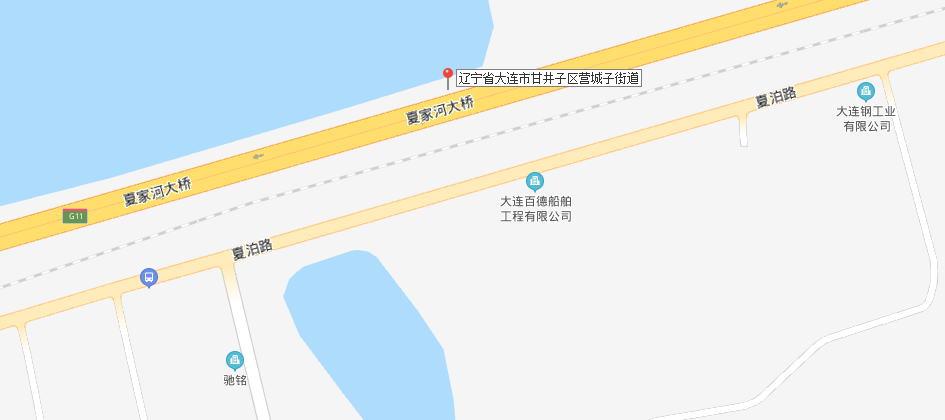Open the 大连百德船舶工程有限公司 map marker
The height and width of the screenshot is (420, 945).
pyautogui.click(x=535, y=181)
